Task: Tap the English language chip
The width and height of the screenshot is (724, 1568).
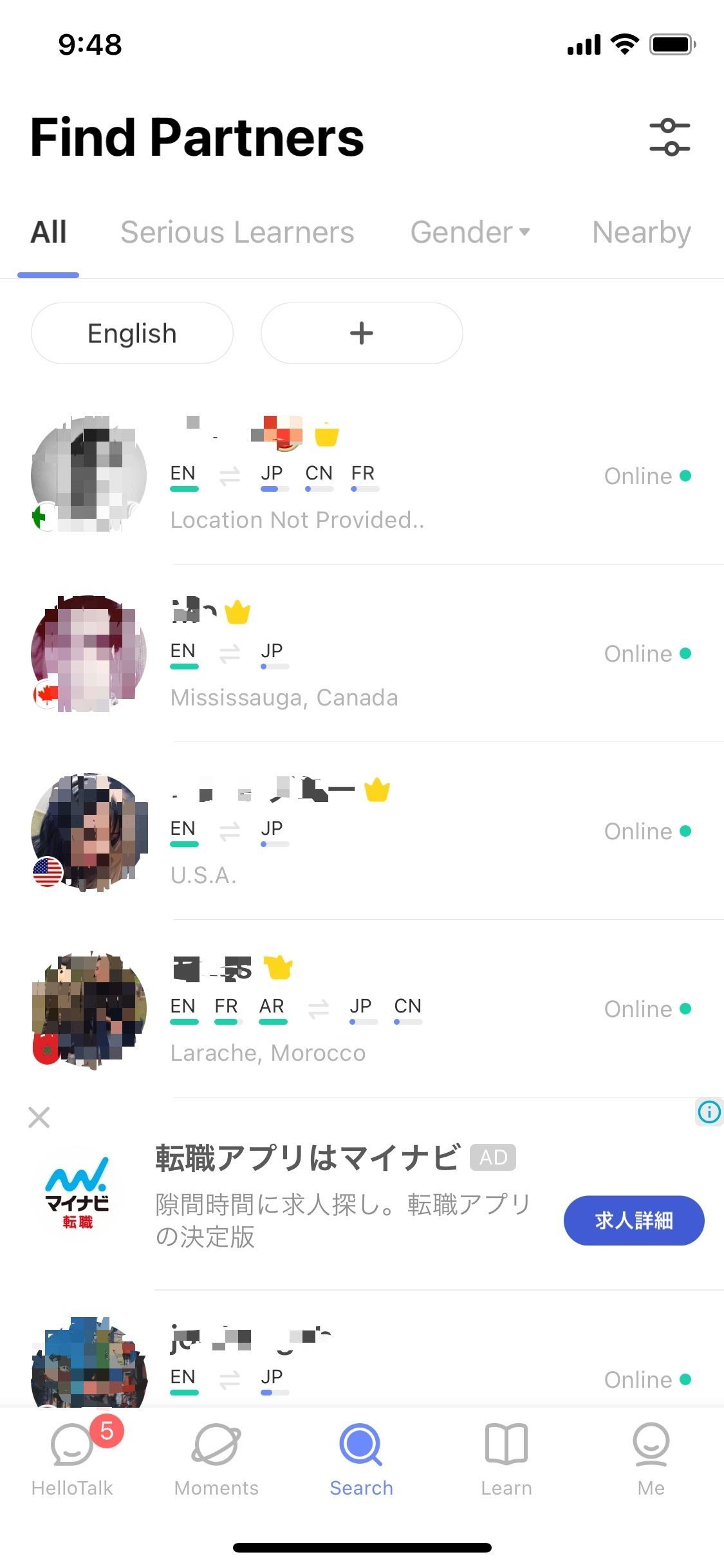Action: 132,333
